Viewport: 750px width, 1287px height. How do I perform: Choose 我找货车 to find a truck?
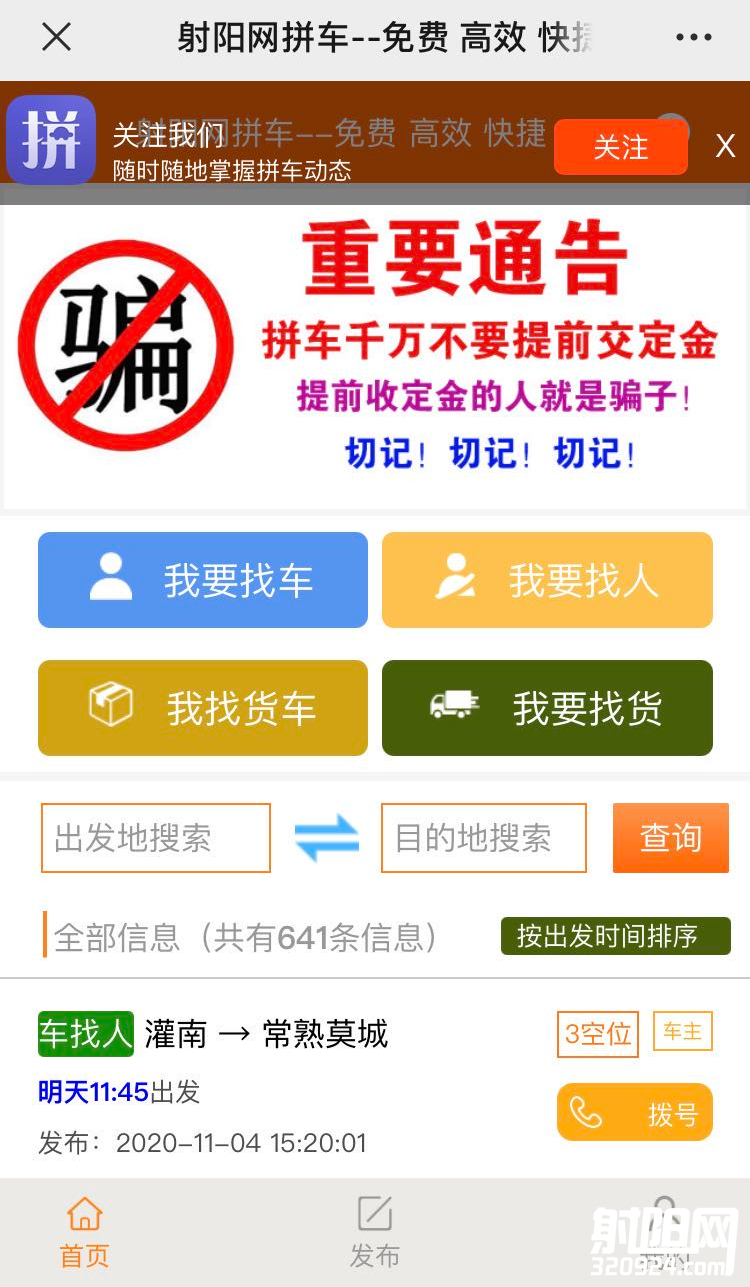click(x=203, y=708)
